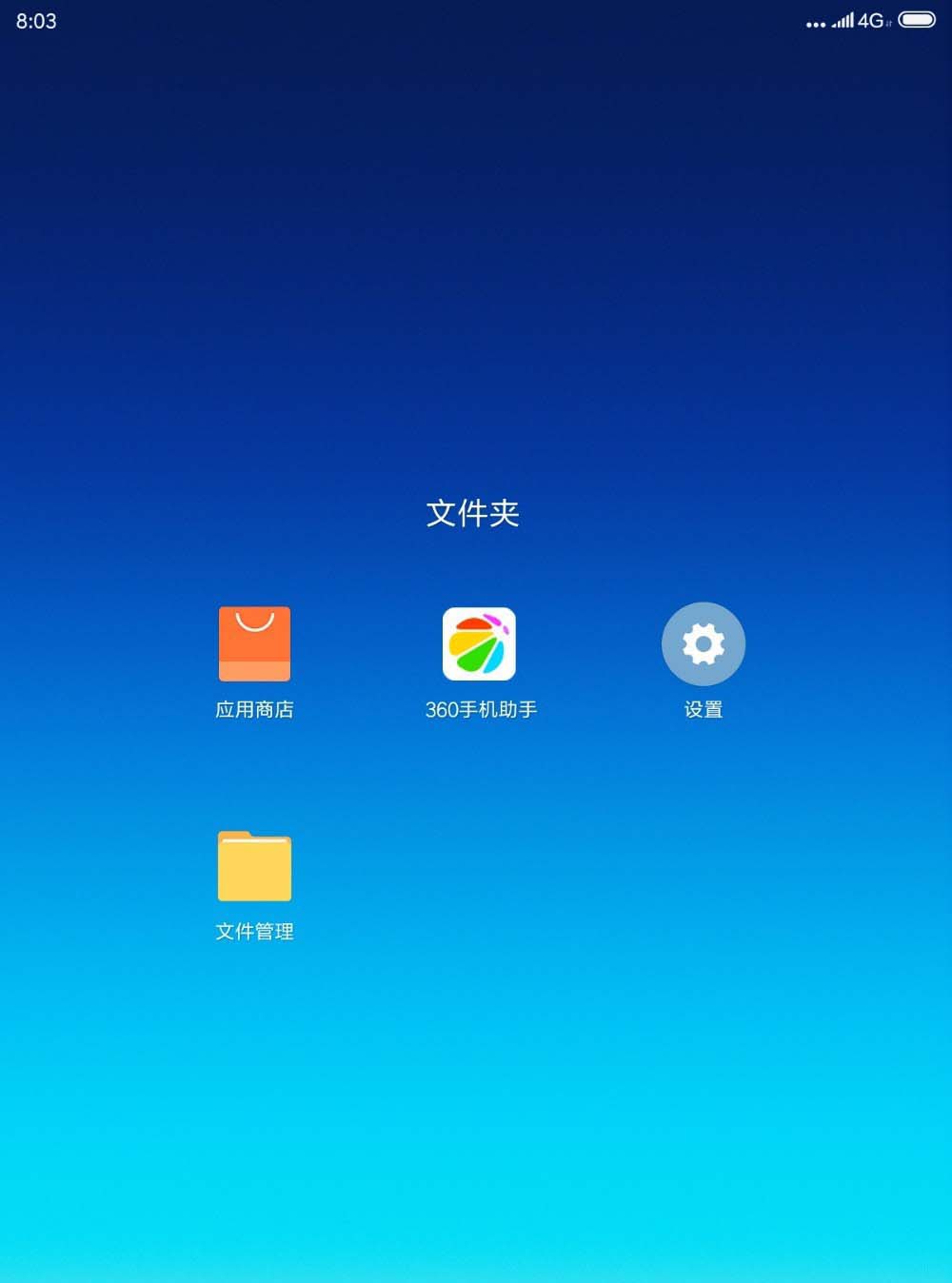This screenshot has height=1283, width=952.
Task: Launch 360手机助手
Action: coord(479,644)
